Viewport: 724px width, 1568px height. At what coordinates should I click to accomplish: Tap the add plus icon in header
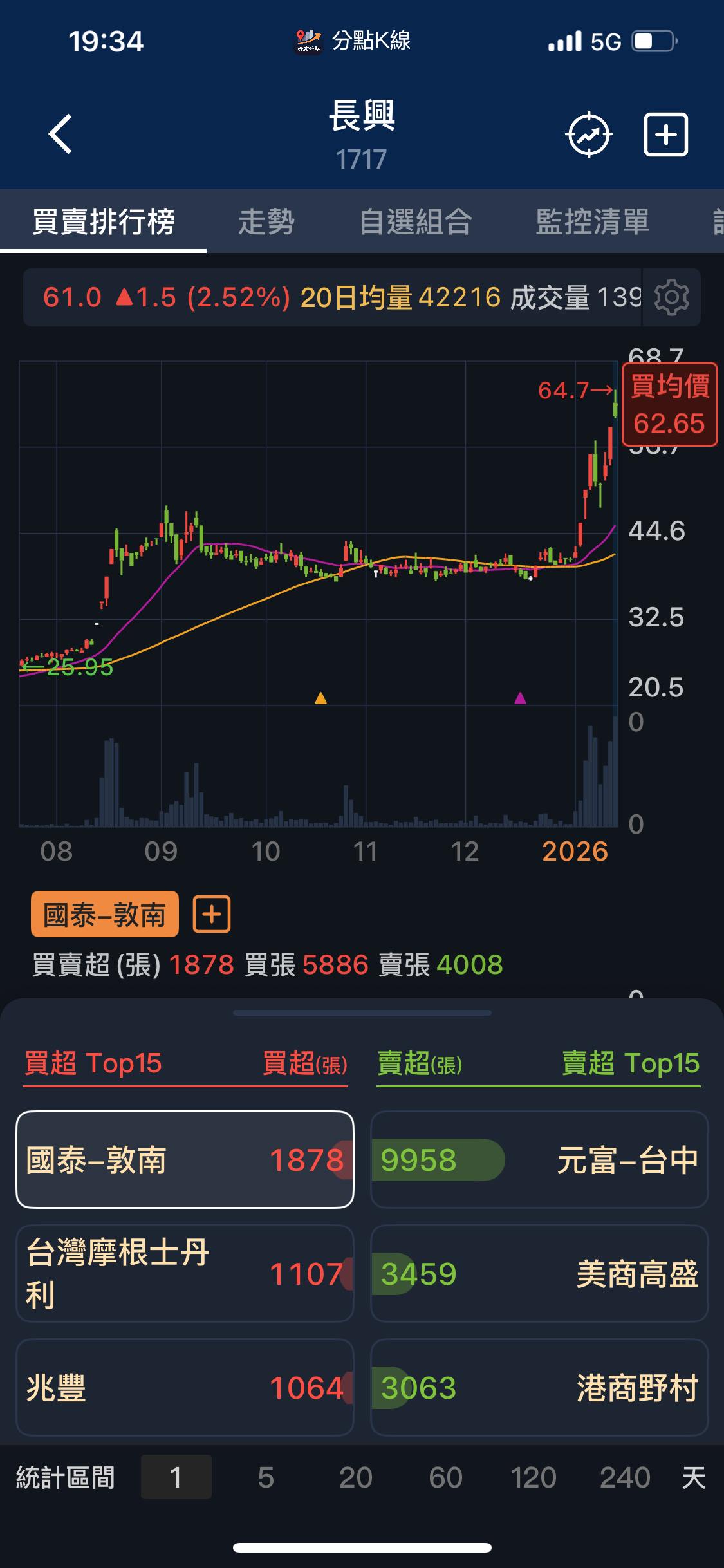point(666,135)
